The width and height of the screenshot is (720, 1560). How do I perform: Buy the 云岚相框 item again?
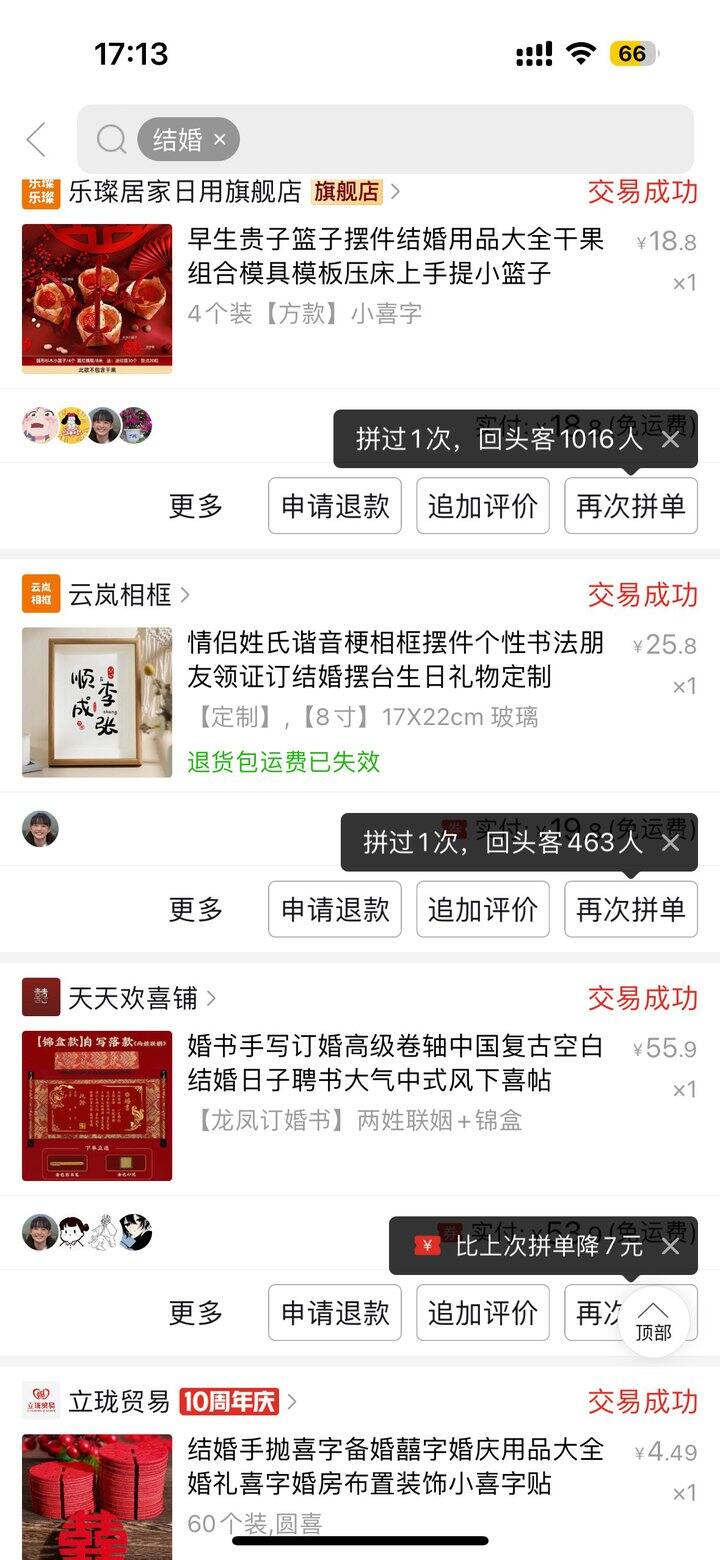[x=631, y=910]
